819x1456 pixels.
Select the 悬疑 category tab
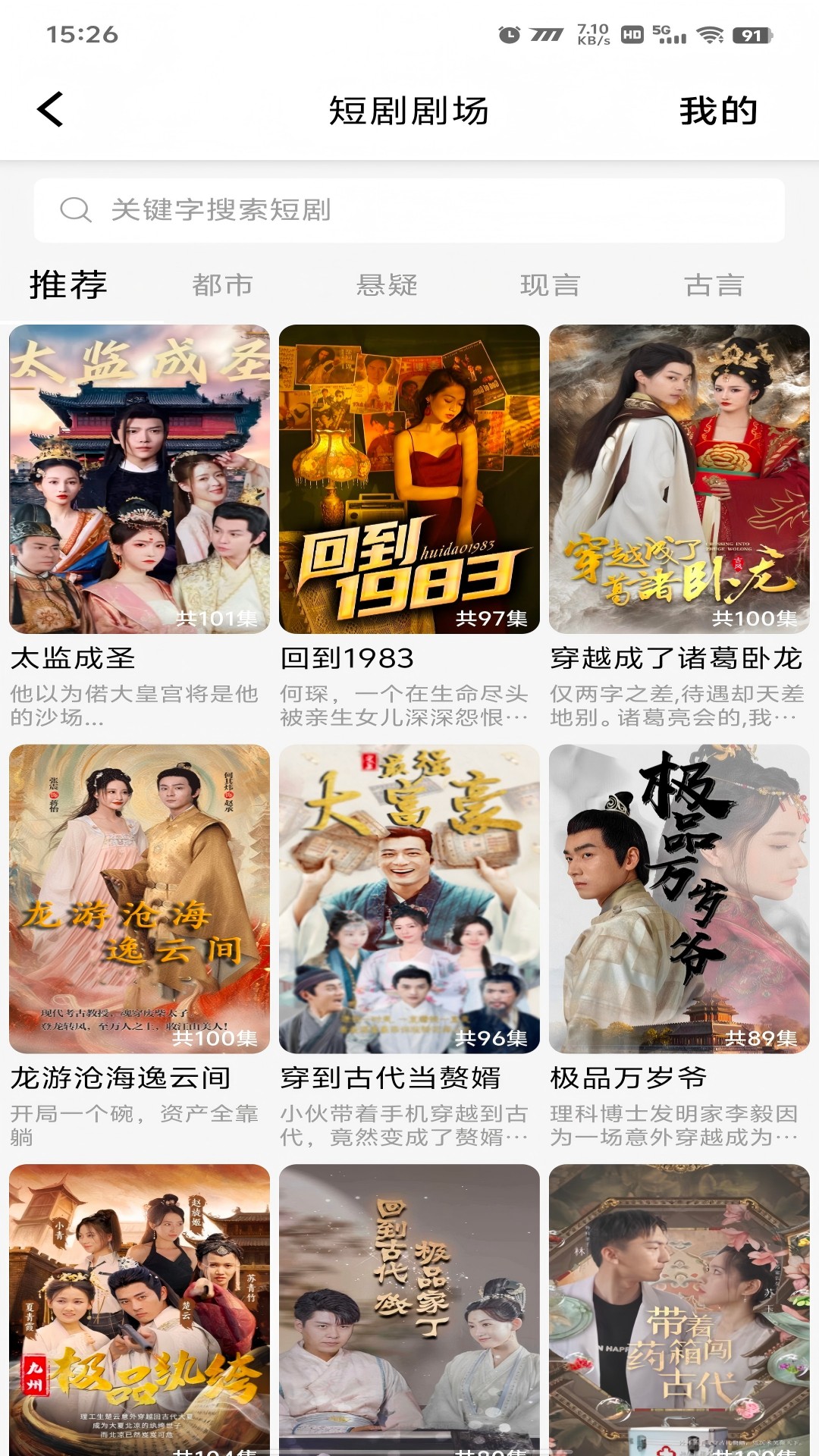click(x=387, y=285)
